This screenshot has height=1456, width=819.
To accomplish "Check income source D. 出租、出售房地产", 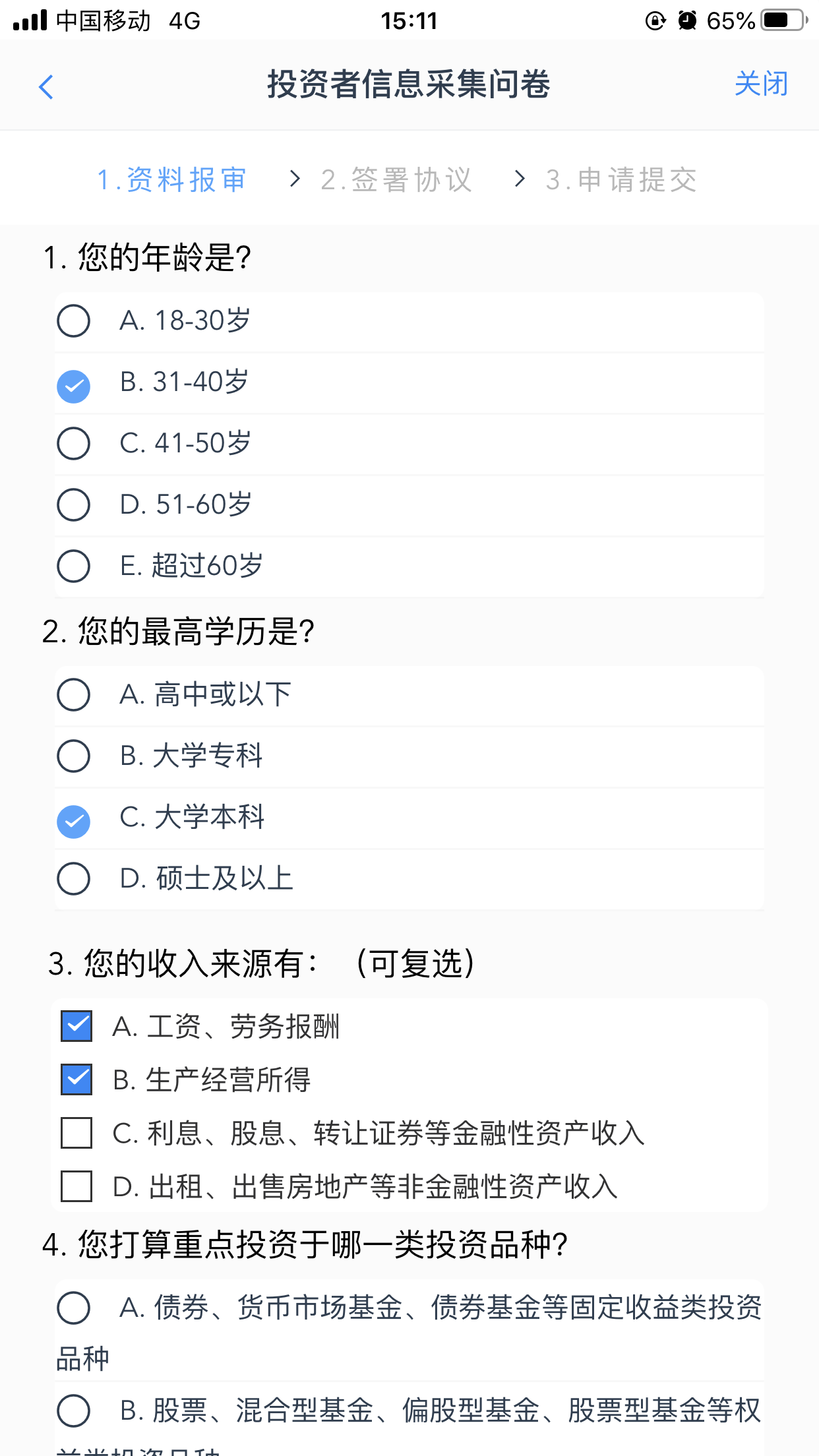I will point(76,1186).
